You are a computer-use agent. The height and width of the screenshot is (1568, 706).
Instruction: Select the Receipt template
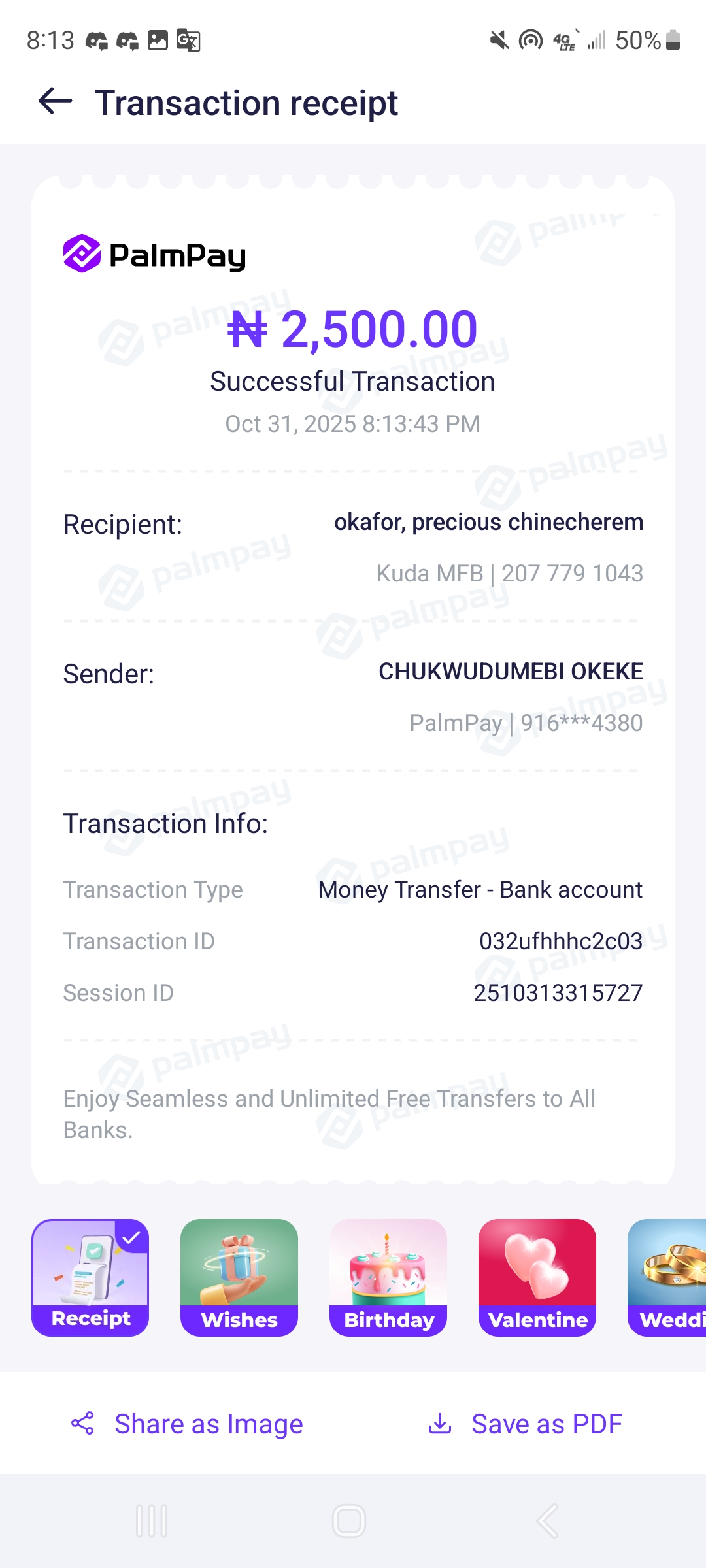pos(90,1277)
